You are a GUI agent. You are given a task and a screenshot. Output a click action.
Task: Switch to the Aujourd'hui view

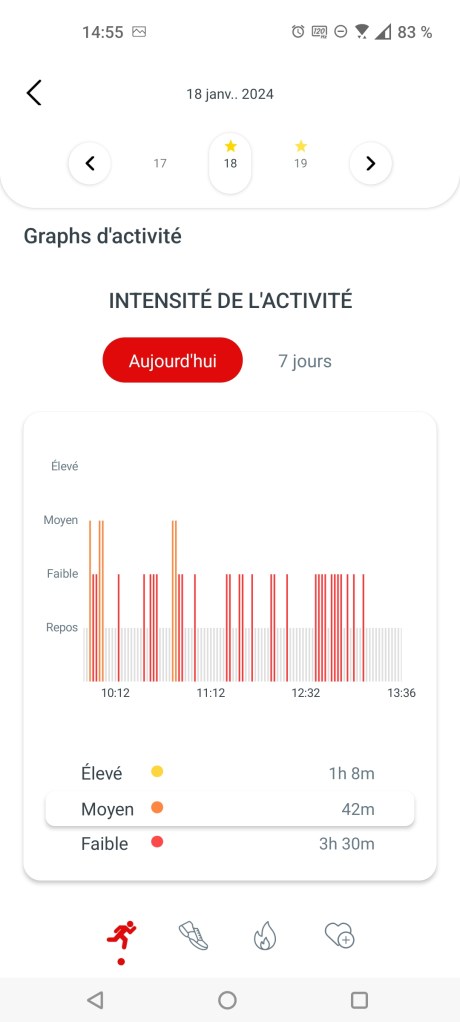[x=173, y=360]
